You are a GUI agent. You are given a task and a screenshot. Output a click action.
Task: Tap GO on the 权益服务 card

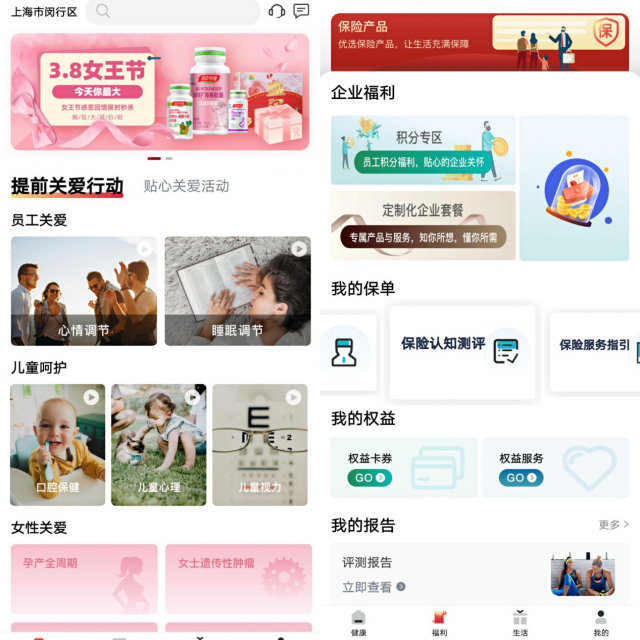coord(521,478)
